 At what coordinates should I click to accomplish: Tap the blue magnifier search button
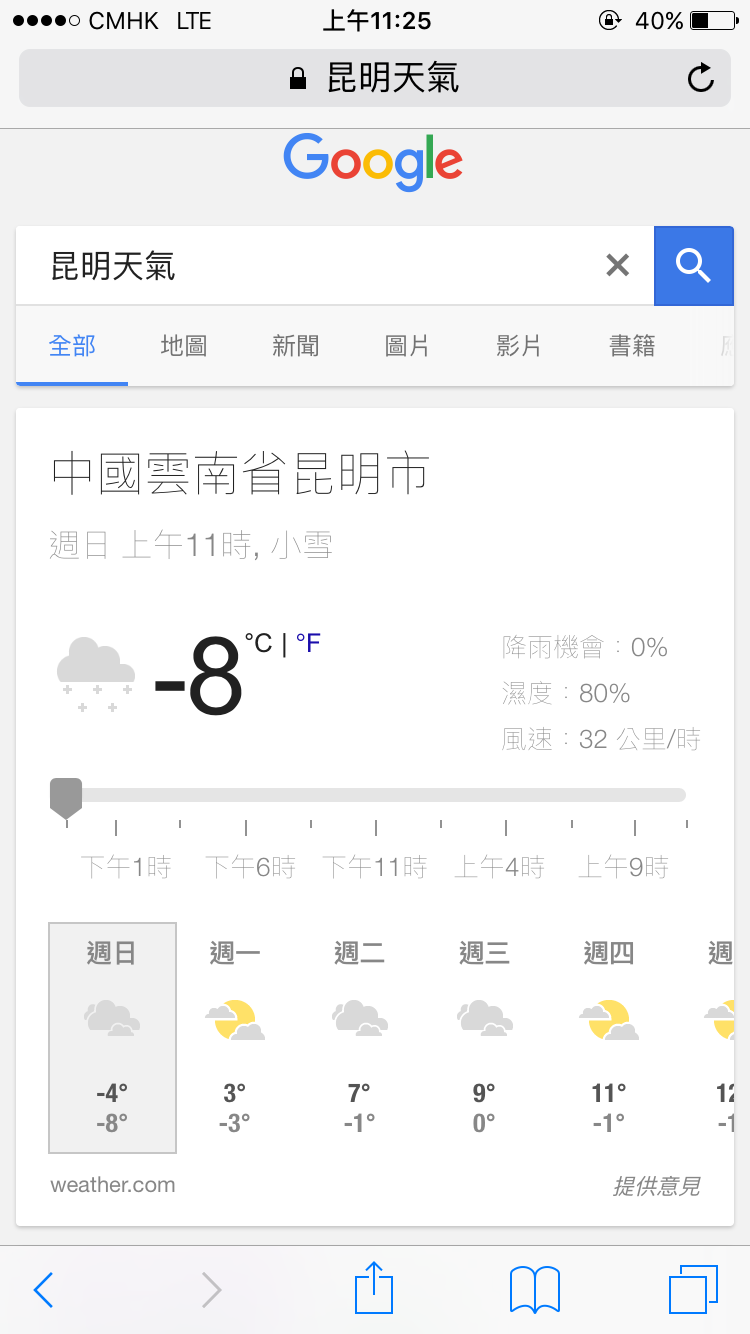pyautogui.click(x=693, y=265)
